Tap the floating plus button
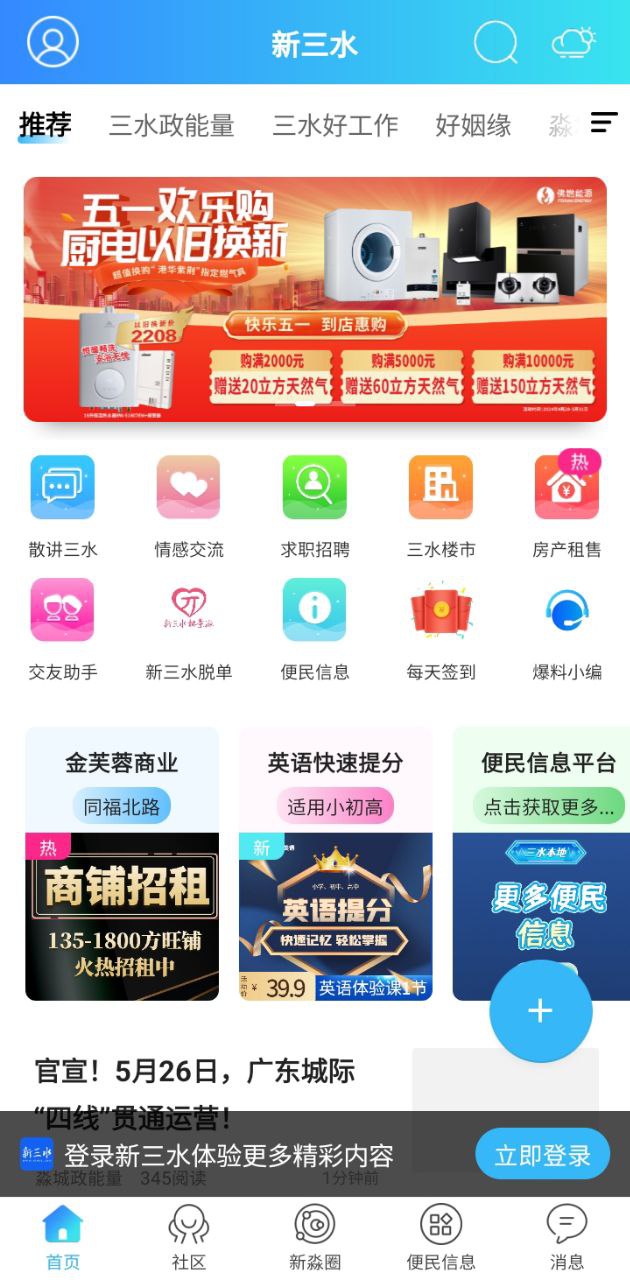This screenshot has width=630, height=1280. (x=540, y=1010)
